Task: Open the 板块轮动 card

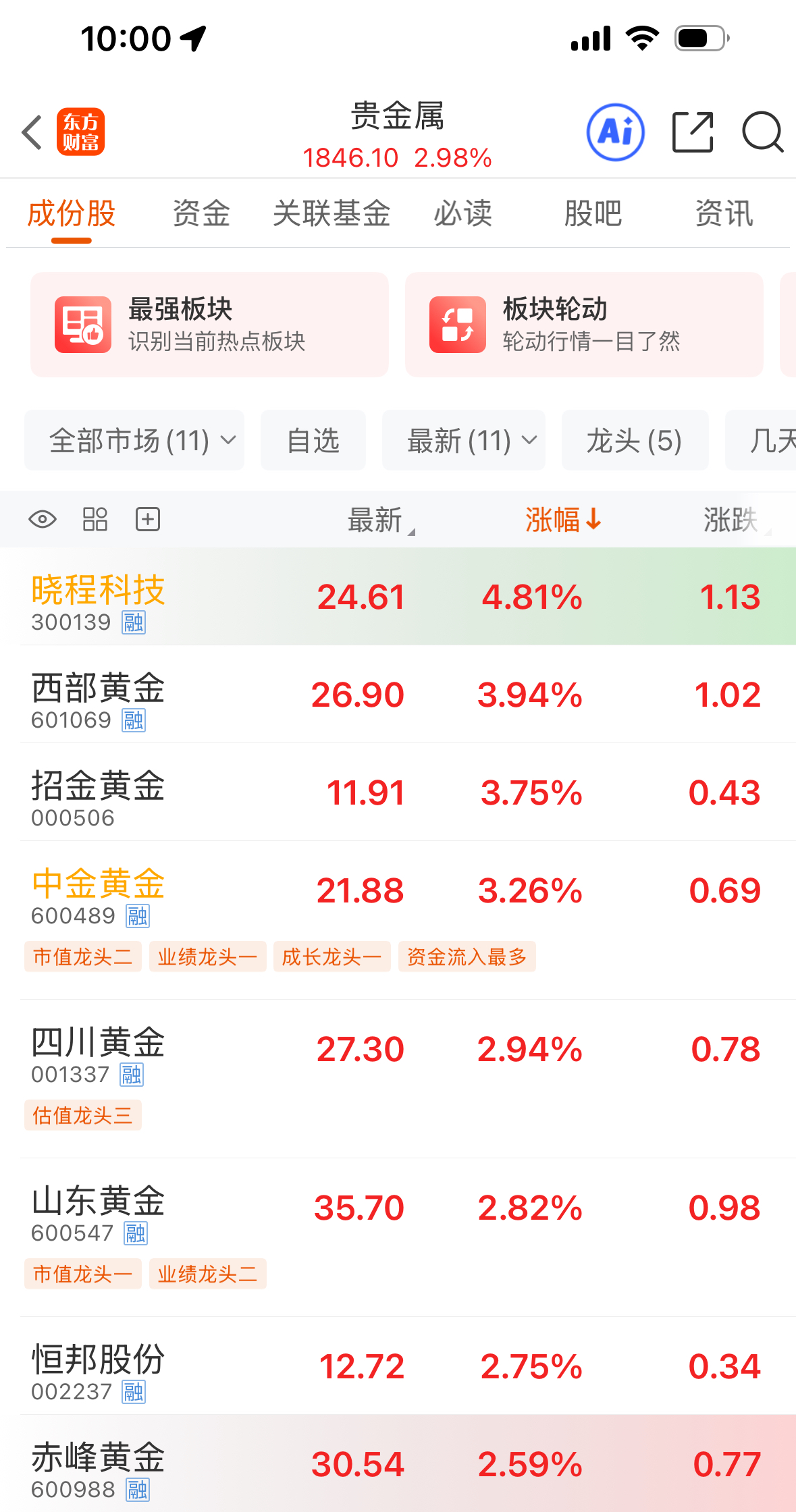Action: point(584,325)
